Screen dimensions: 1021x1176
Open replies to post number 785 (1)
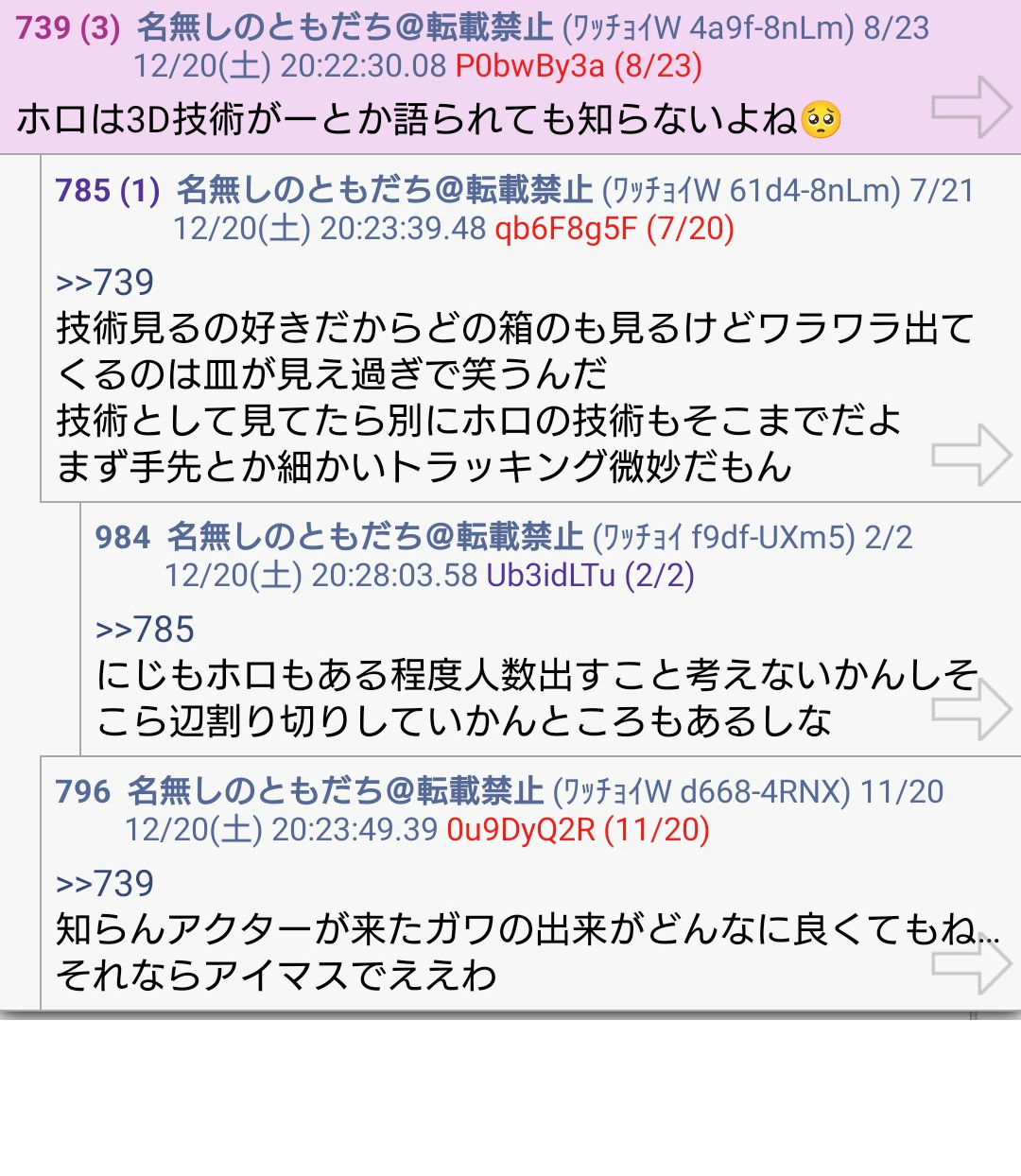(x=108, y=191)
